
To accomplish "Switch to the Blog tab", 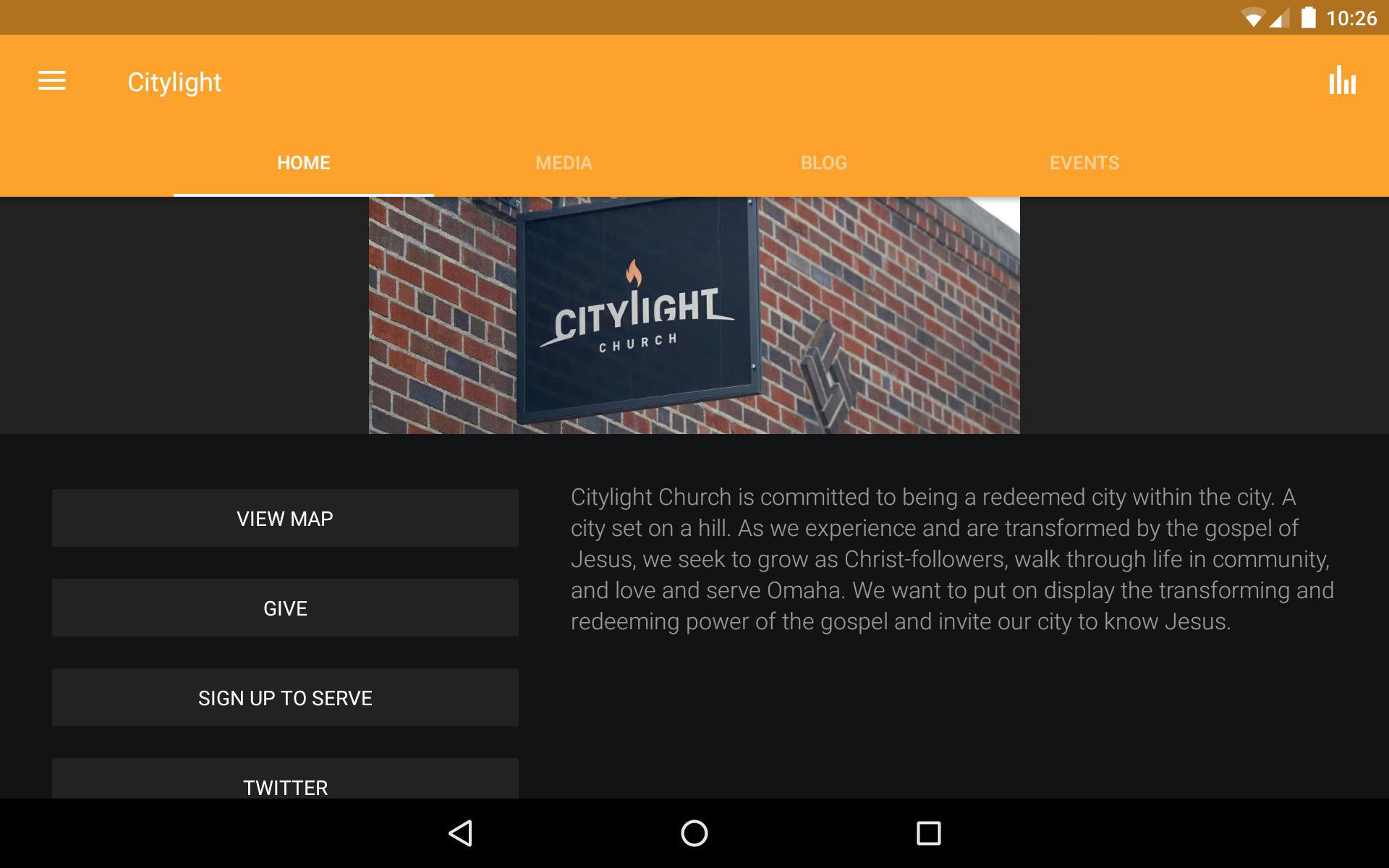I will click(823, 163).
